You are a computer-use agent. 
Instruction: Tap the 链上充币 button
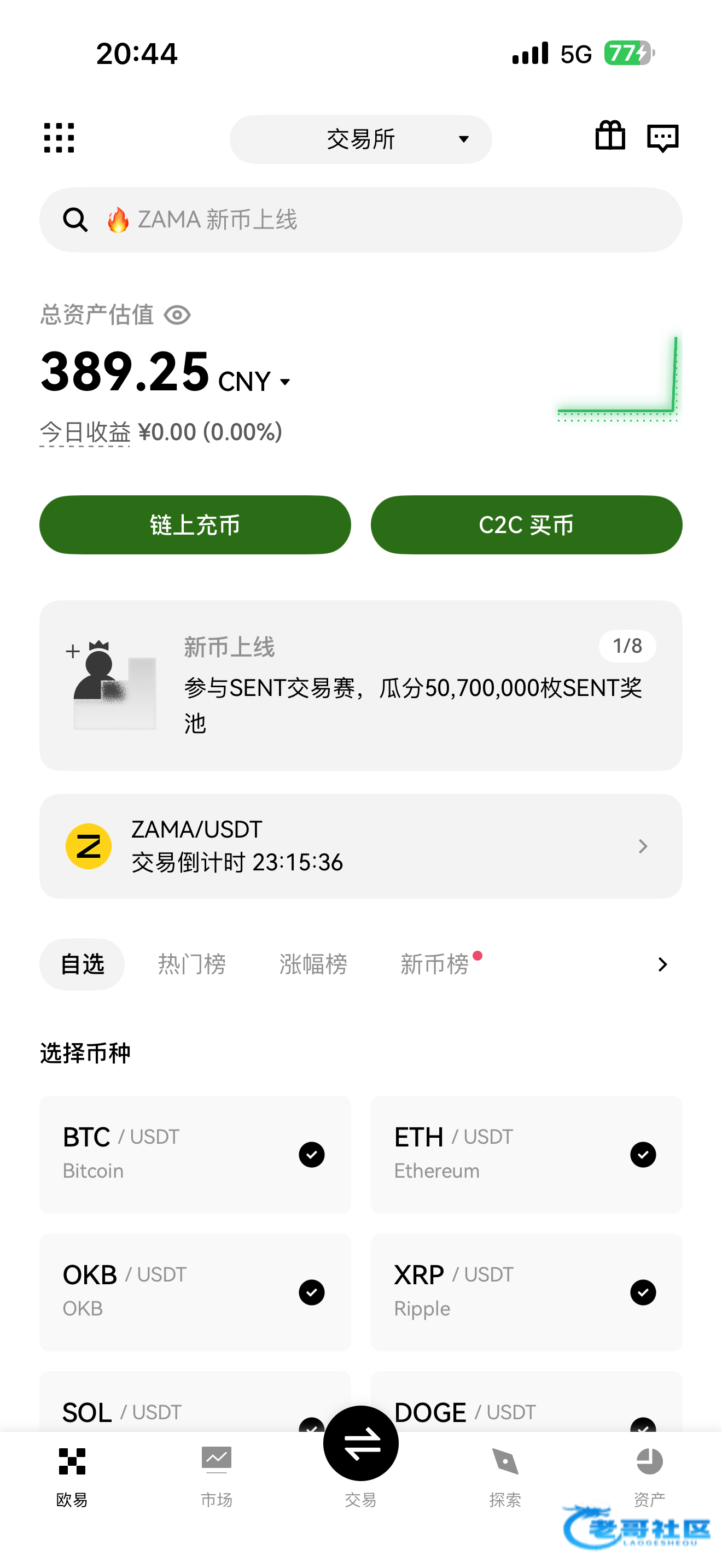click(x=195, y=525)
